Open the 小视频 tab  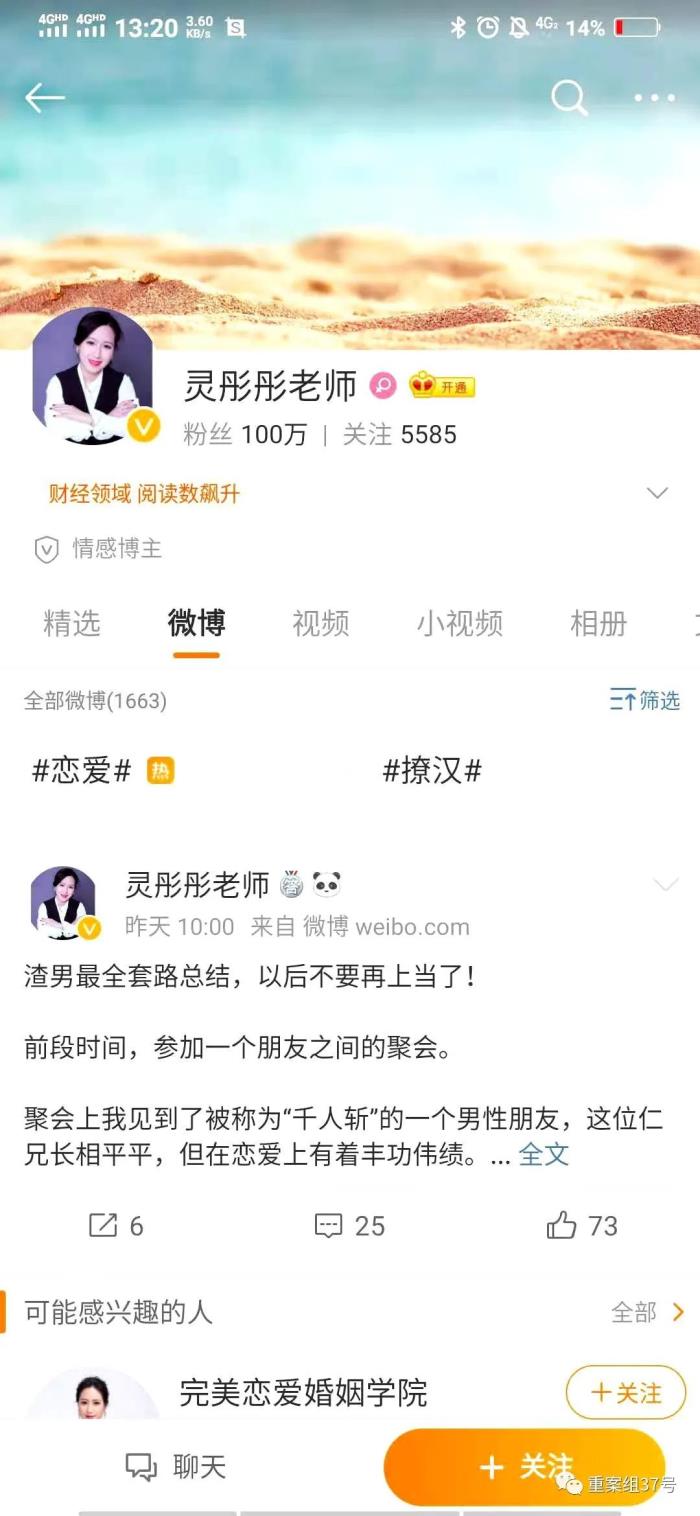tap(459, 624)
